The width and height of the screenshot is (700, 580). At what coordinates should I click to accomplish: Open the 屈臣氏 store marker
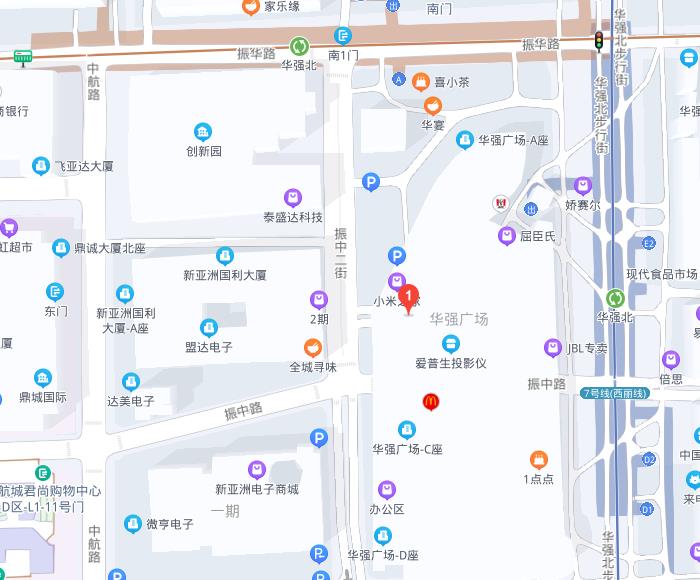point(507,236)
